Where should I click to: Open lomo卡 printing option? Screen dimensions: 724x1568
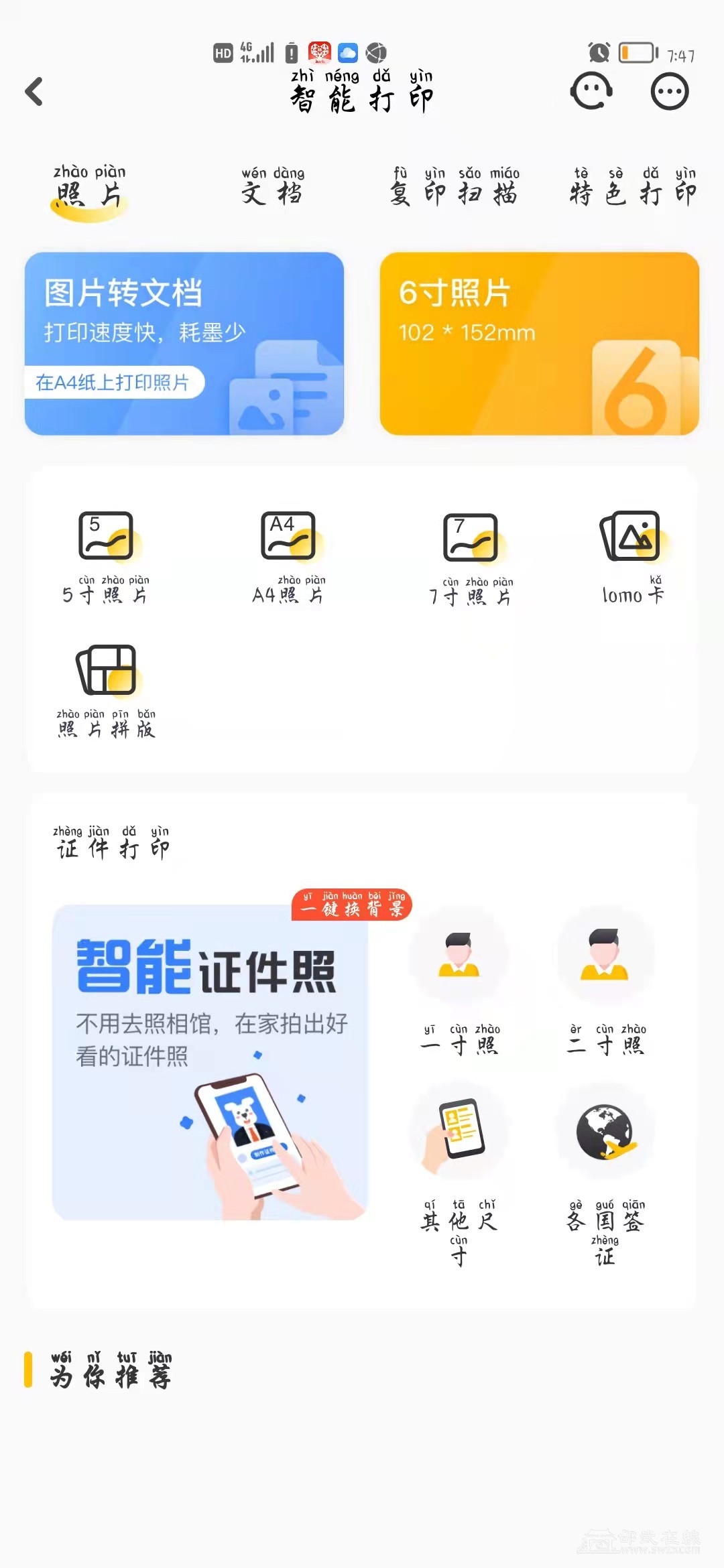tap(632, 558)
